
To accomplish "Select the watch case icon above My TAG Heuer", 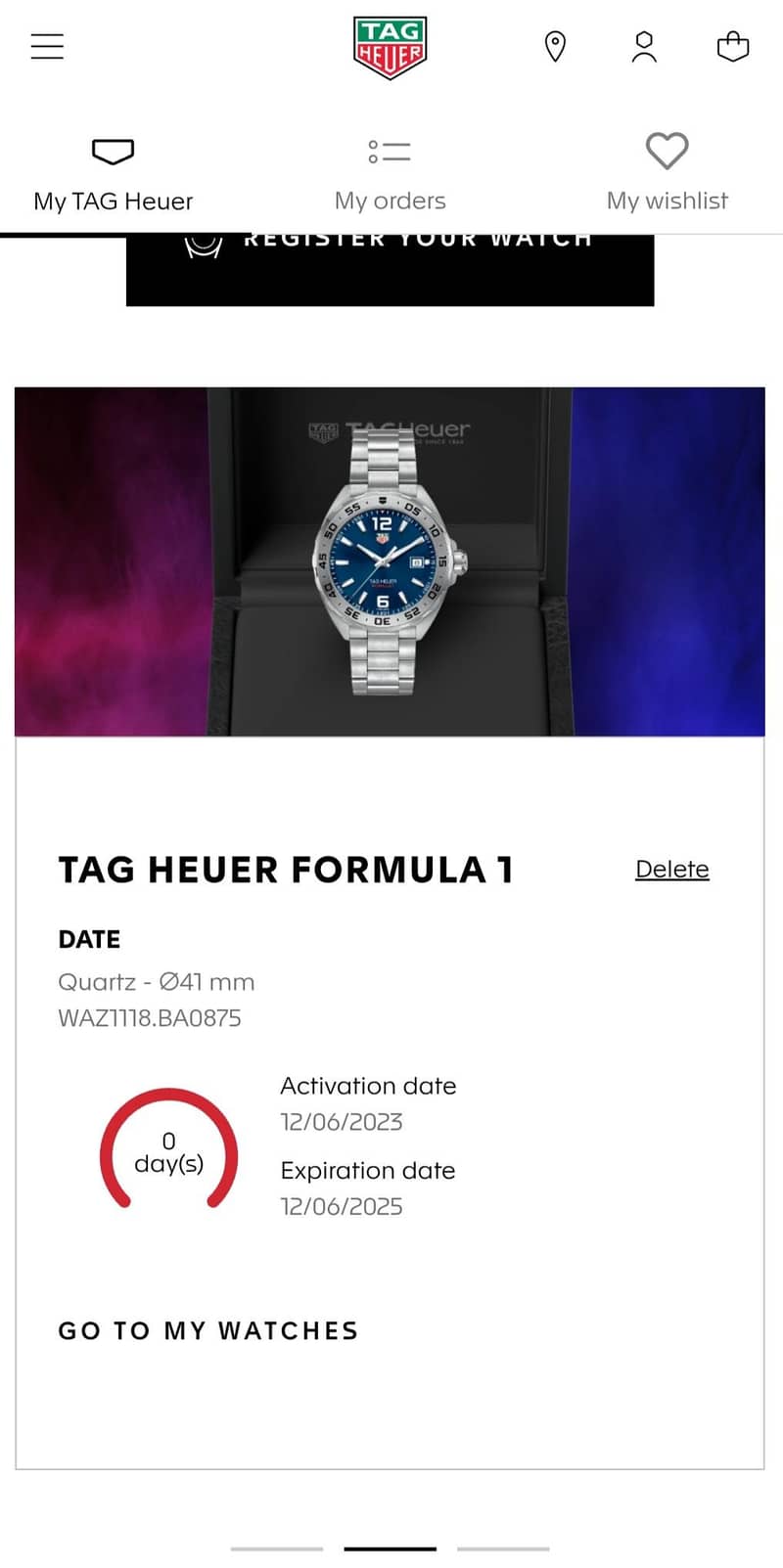I will (112, 151).
